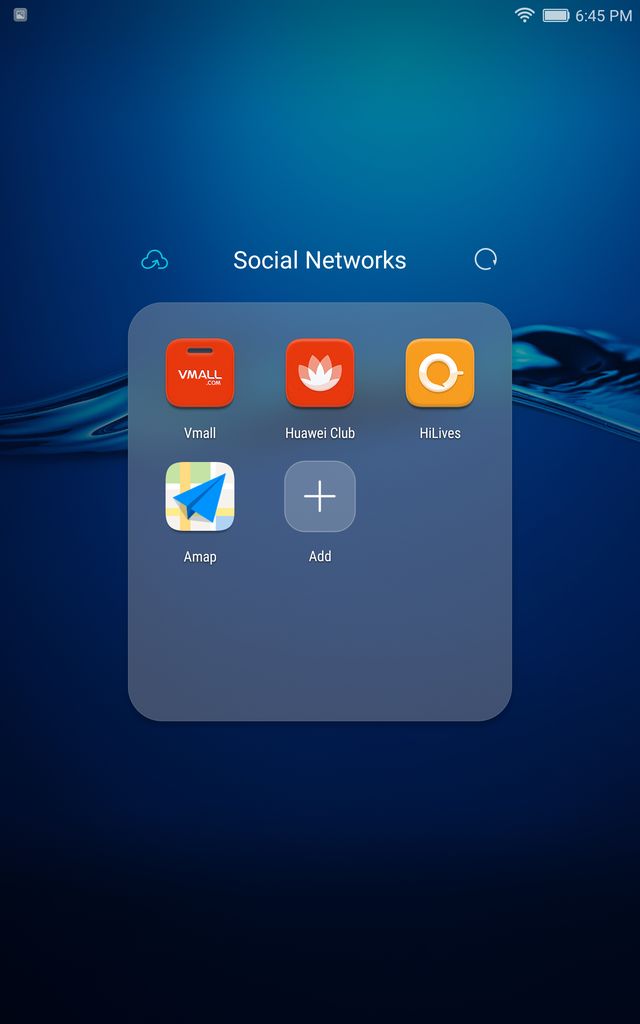Viewport: 640px width, 1024px height.
Task: Tap the circular refresh icon
Action: pyautogui.click(x=485, y=260)
